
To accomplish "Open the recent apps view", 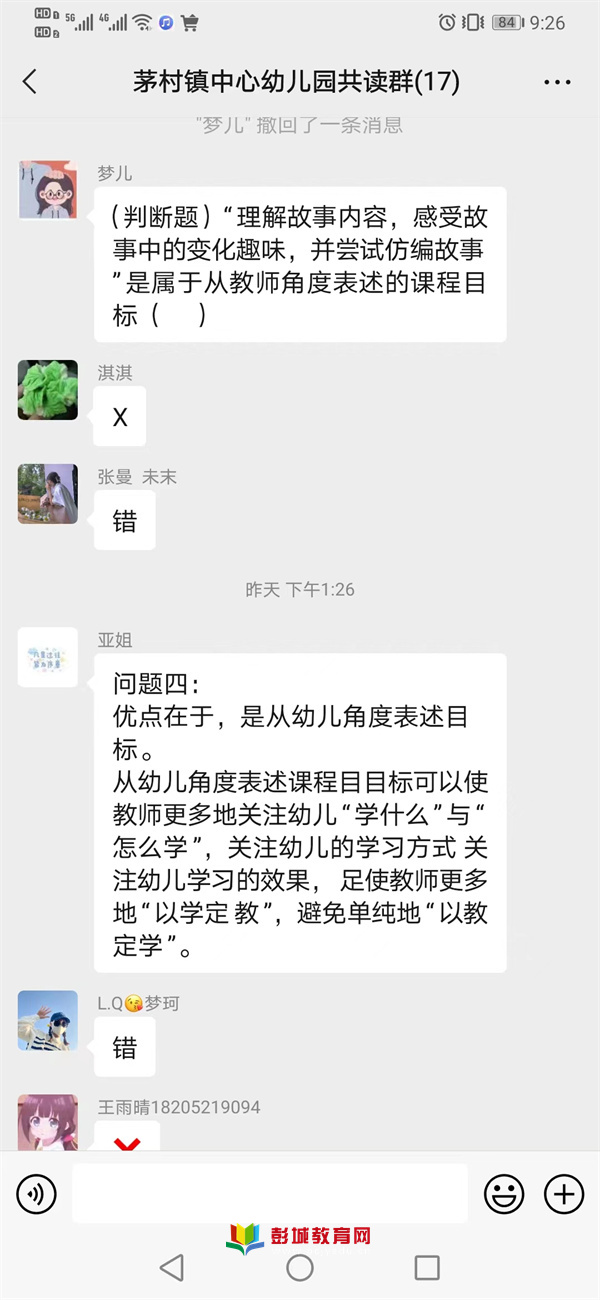I will (x=427, y=1268).
